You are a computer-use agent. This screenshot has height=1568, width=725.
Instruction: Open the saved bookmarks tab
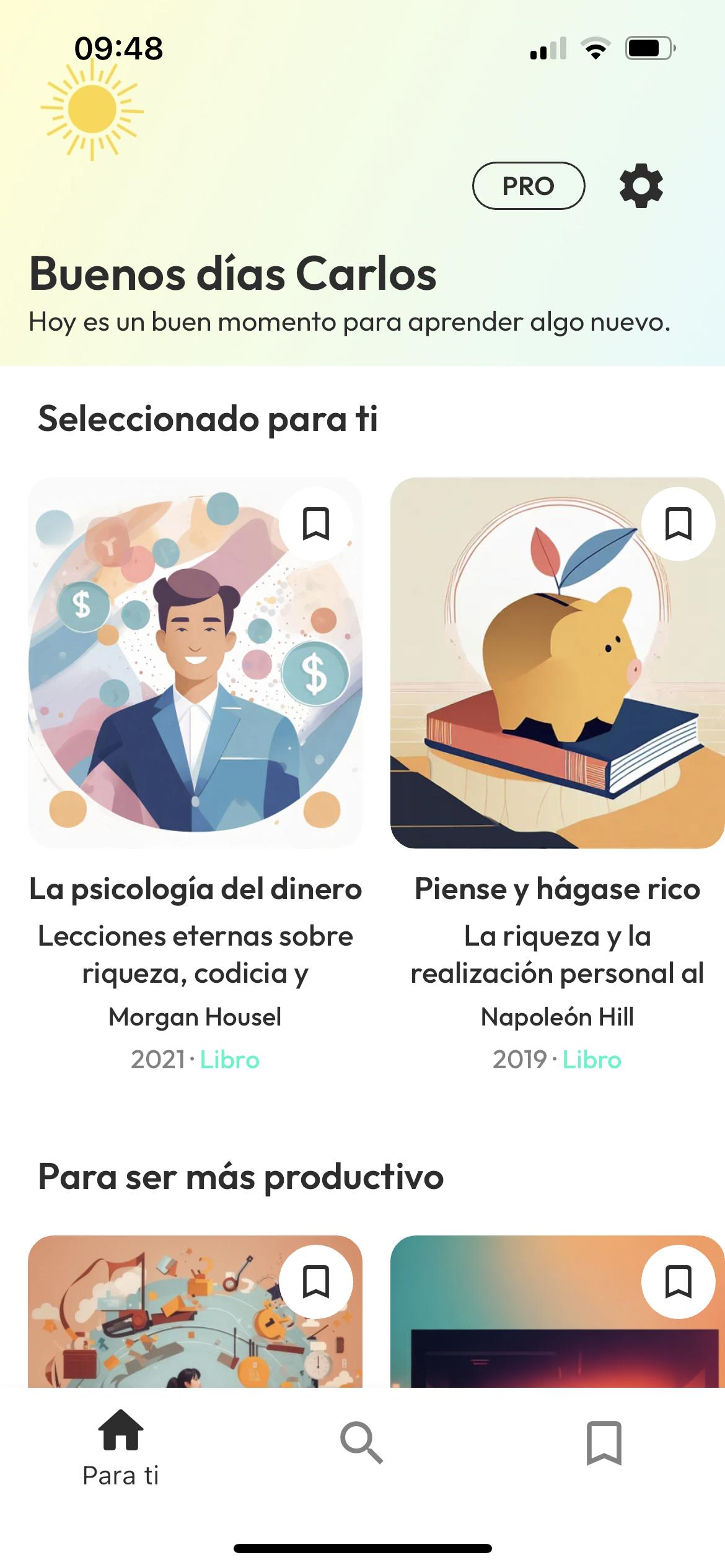pos(604,1443)
